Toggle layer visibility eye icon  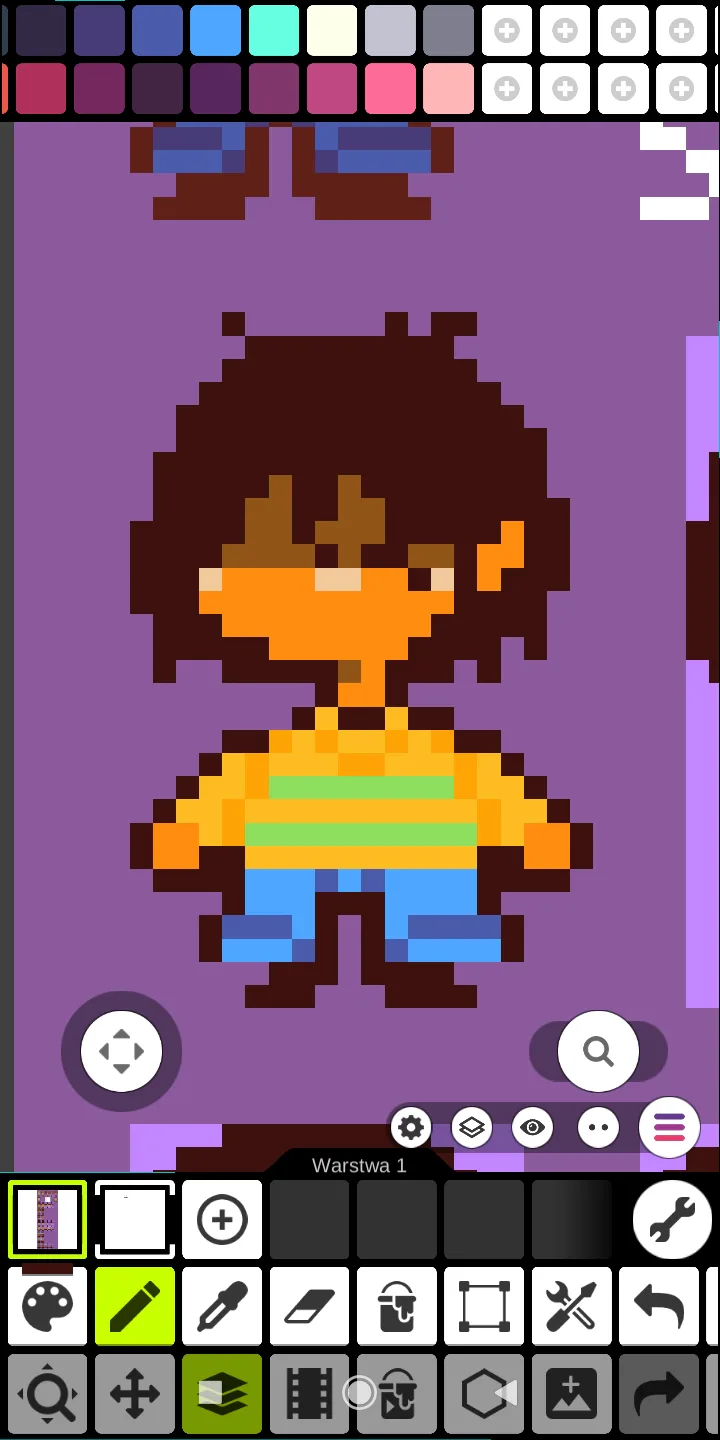pos(533,1128)
